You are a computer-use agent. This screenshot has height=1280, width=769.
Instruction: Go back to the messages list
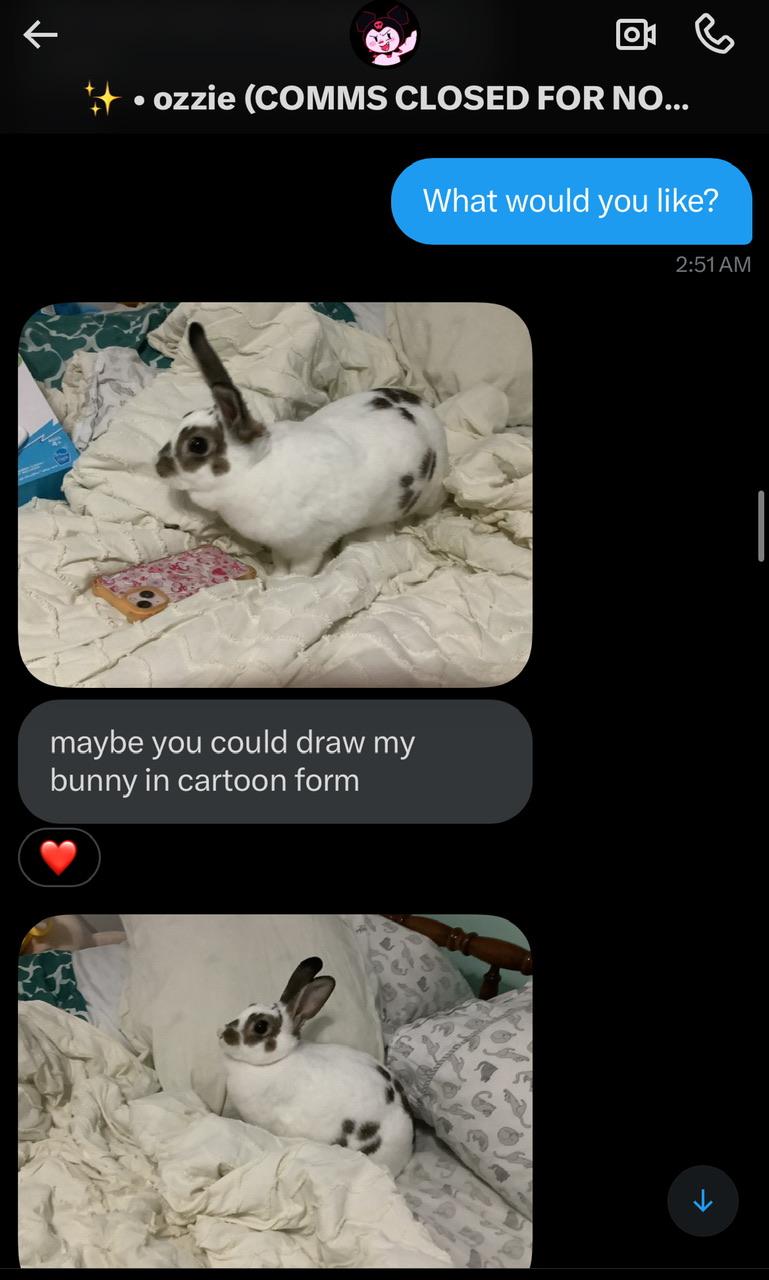tap(40, 36)
